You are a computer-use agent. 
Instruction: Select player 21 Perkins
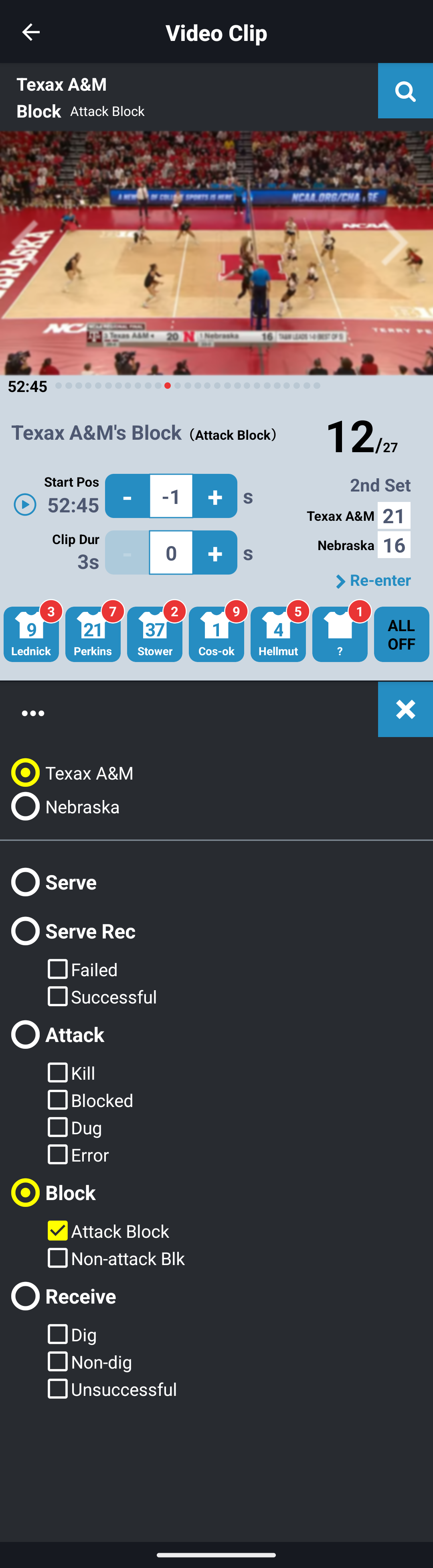click(93, 634)
